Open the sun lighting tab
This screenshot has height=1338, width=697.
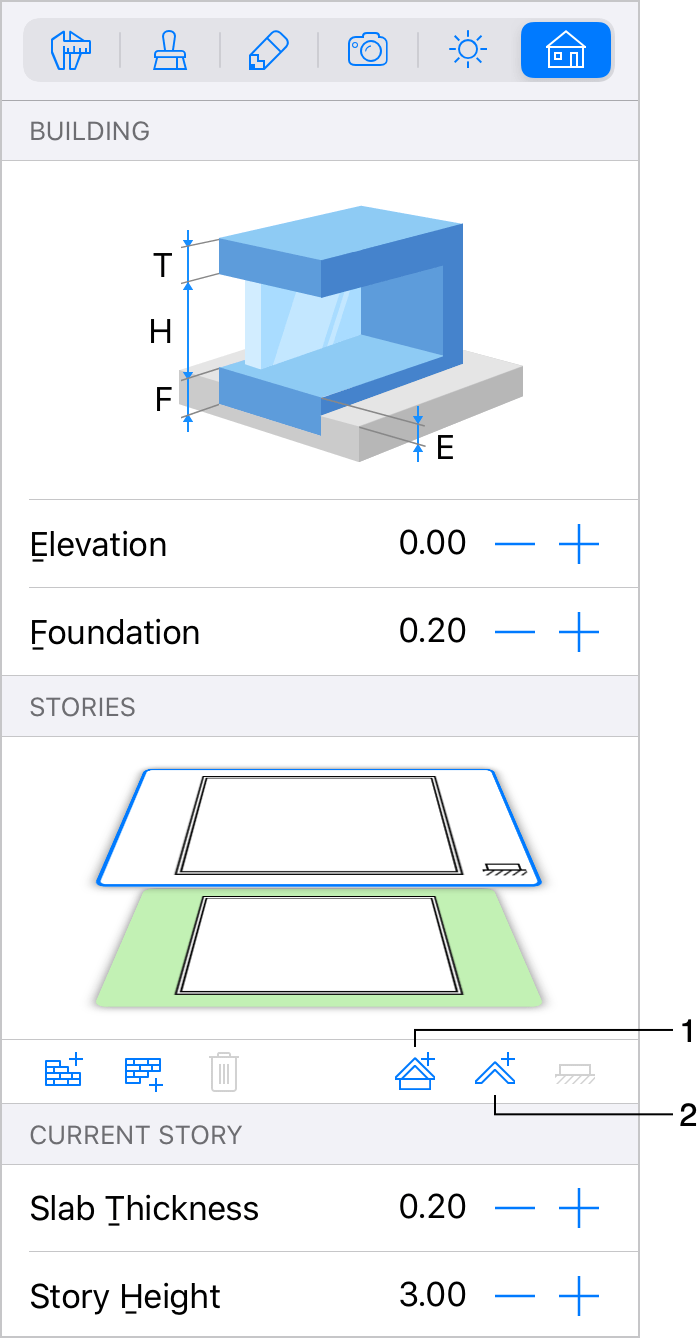467,49
